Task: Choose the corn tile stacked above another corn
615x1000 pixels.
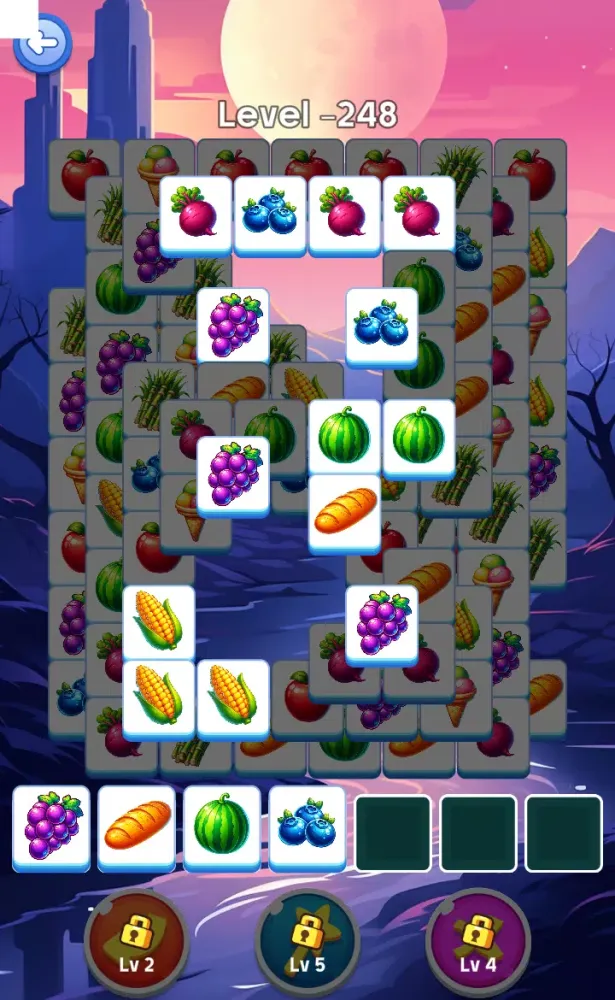Action: pos(158,622)
